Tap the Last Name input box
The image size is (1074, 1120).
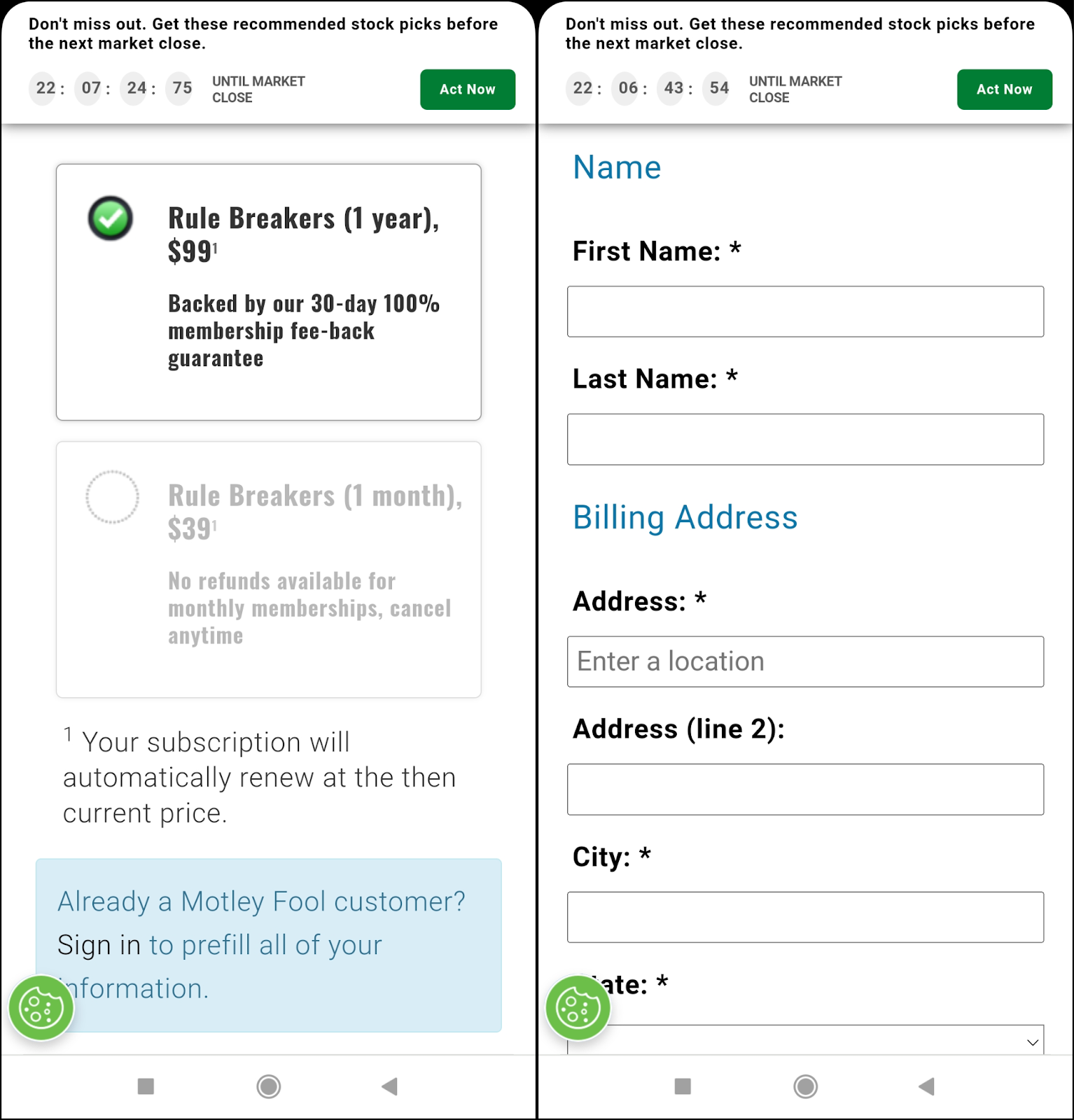click(x=805, y=440)
